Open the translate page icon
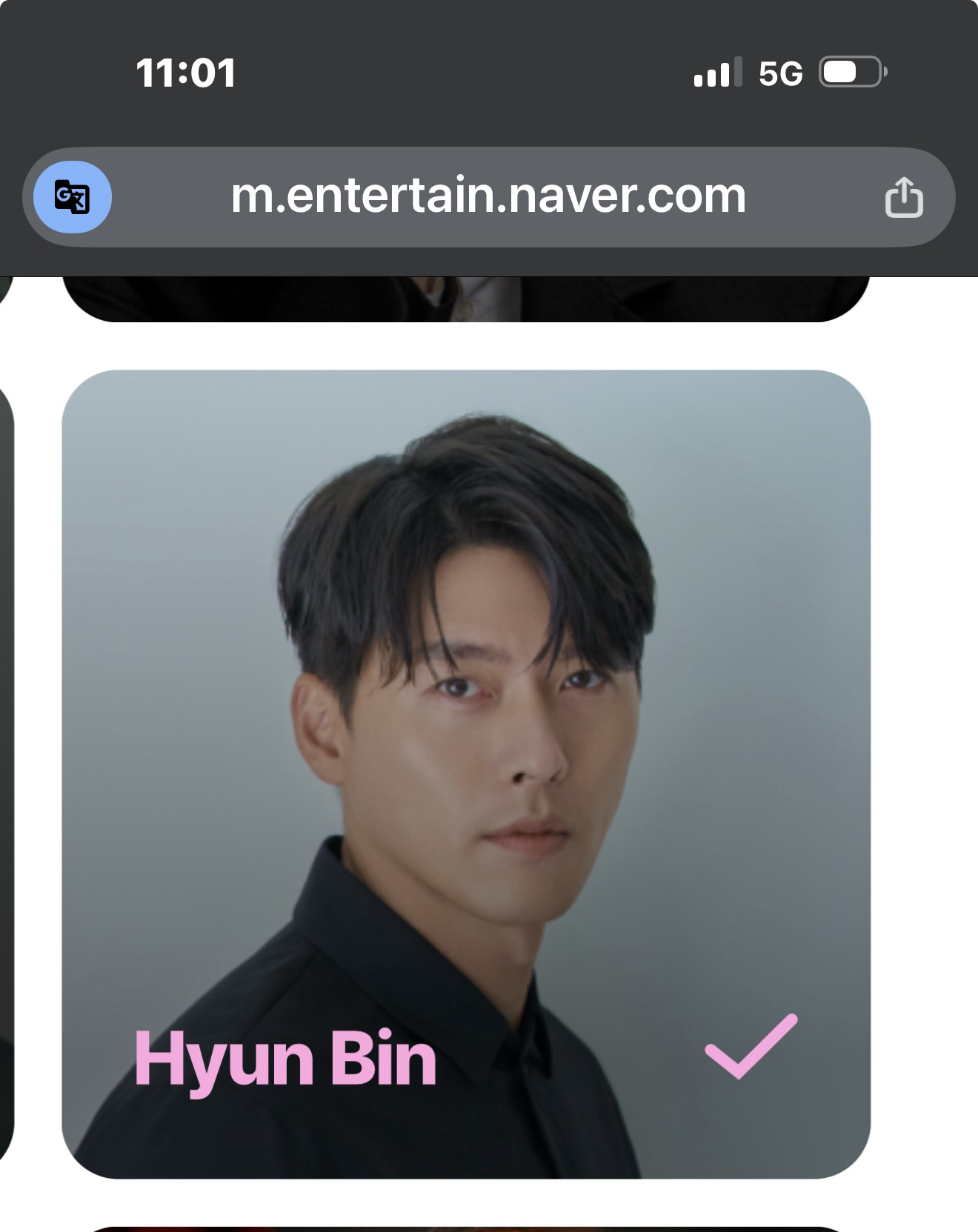The image size is (978, 1232). click(73, 197)
